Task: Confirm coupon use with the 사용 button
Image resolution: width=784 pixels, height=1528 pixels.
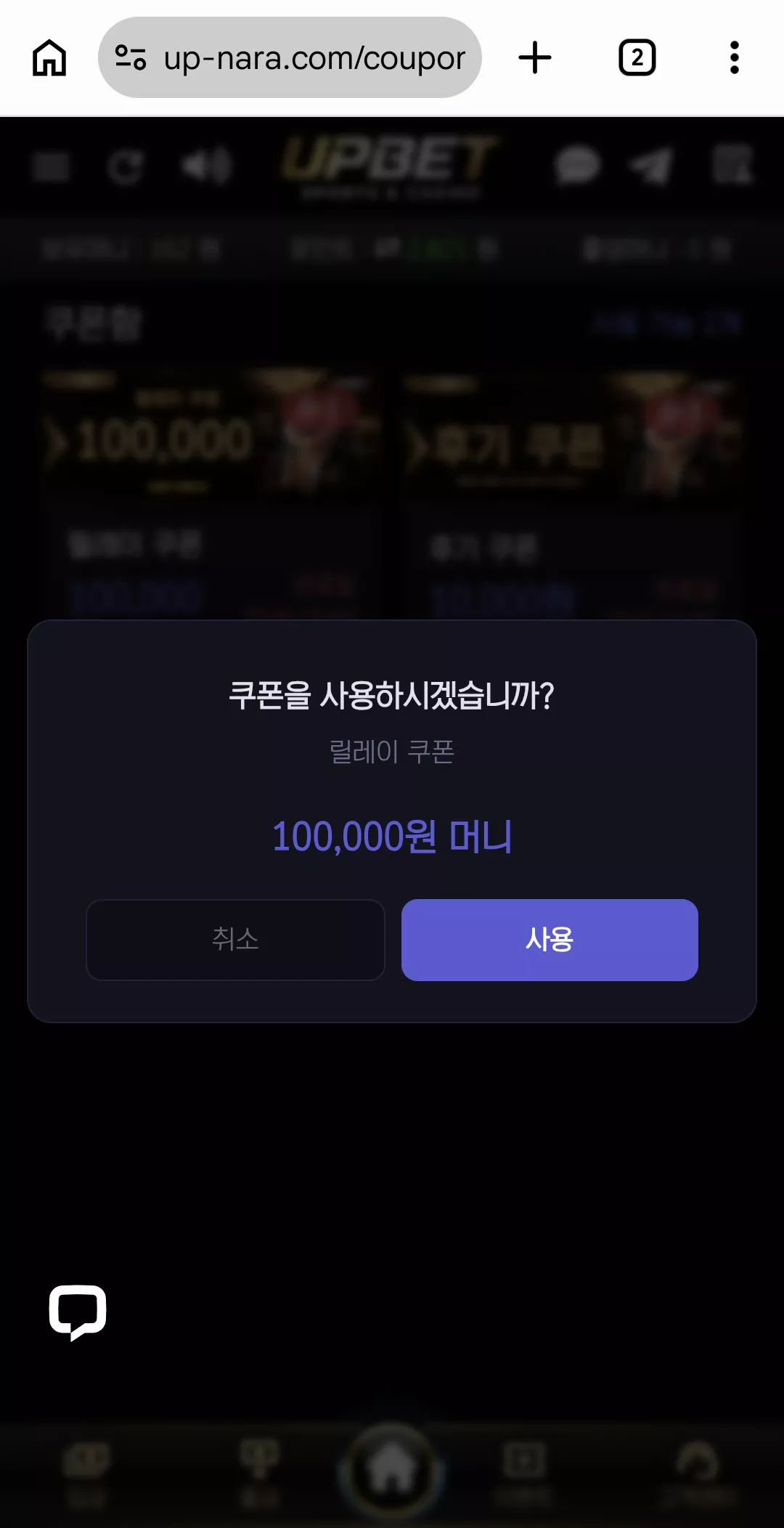Action: click(550, 940)
